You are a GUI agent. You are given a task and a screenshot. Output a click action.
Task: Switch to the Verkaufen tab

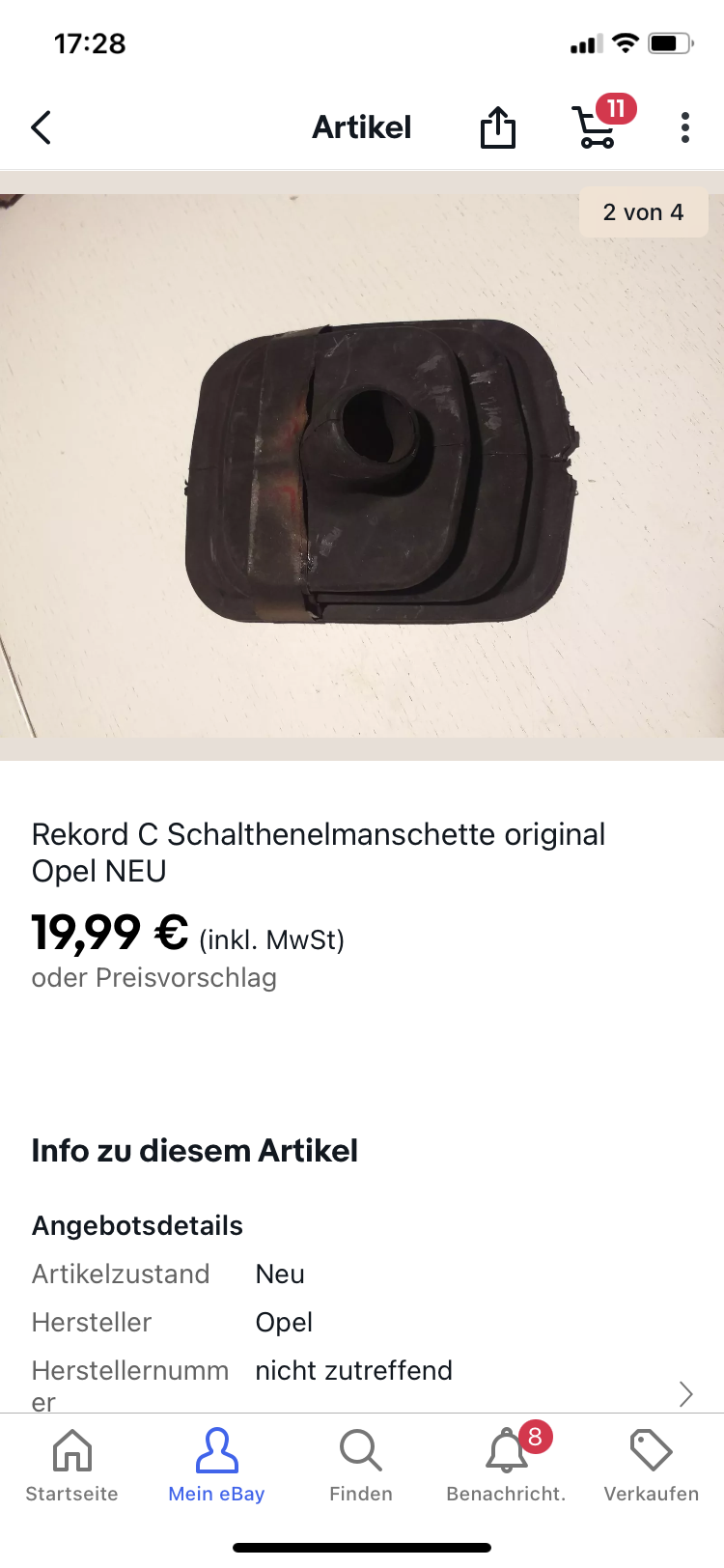652,1466
